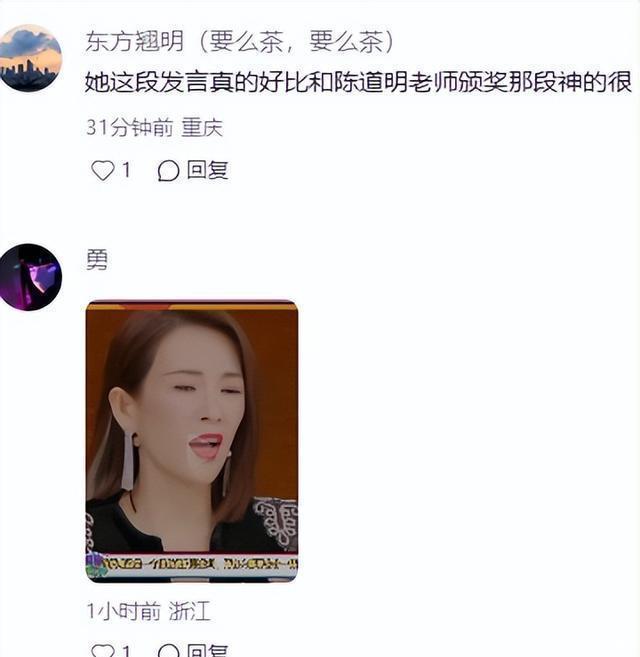Viewport: 640px width, 657px height.
Task: View the image in 勇's comment
Action: [191, 441]
